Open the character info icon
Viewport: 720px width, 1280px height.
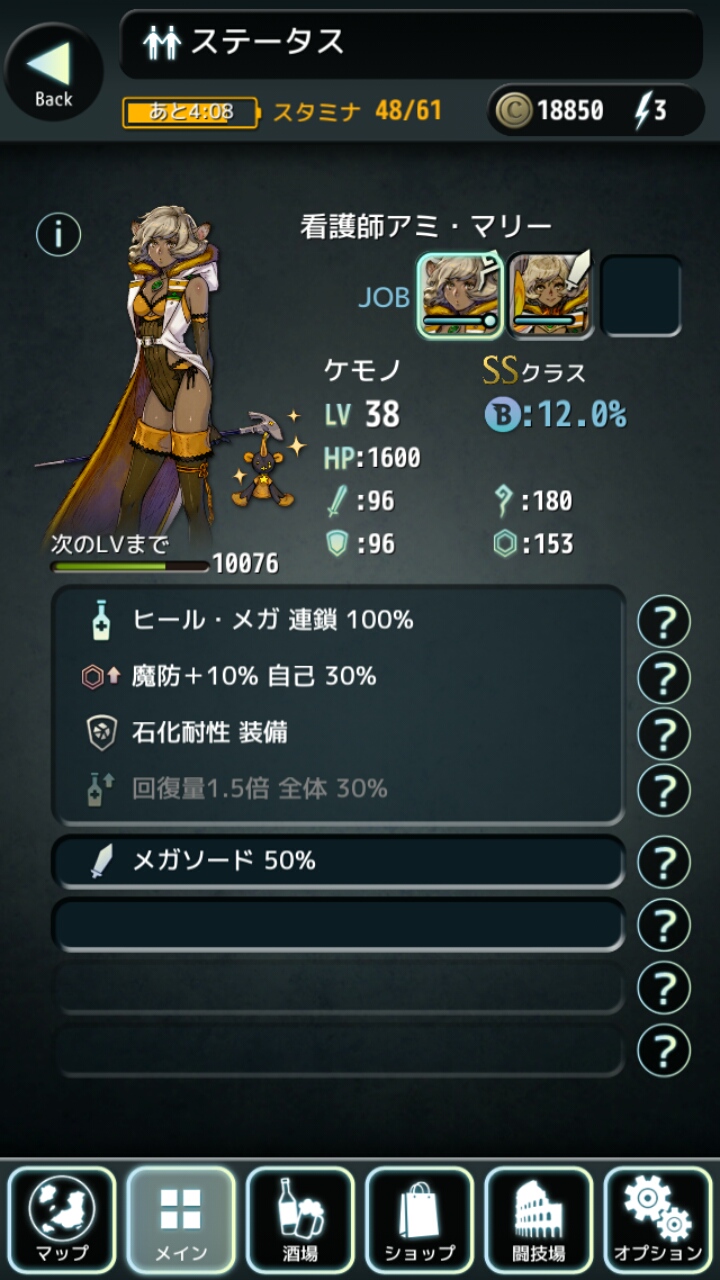coord(58,234)
